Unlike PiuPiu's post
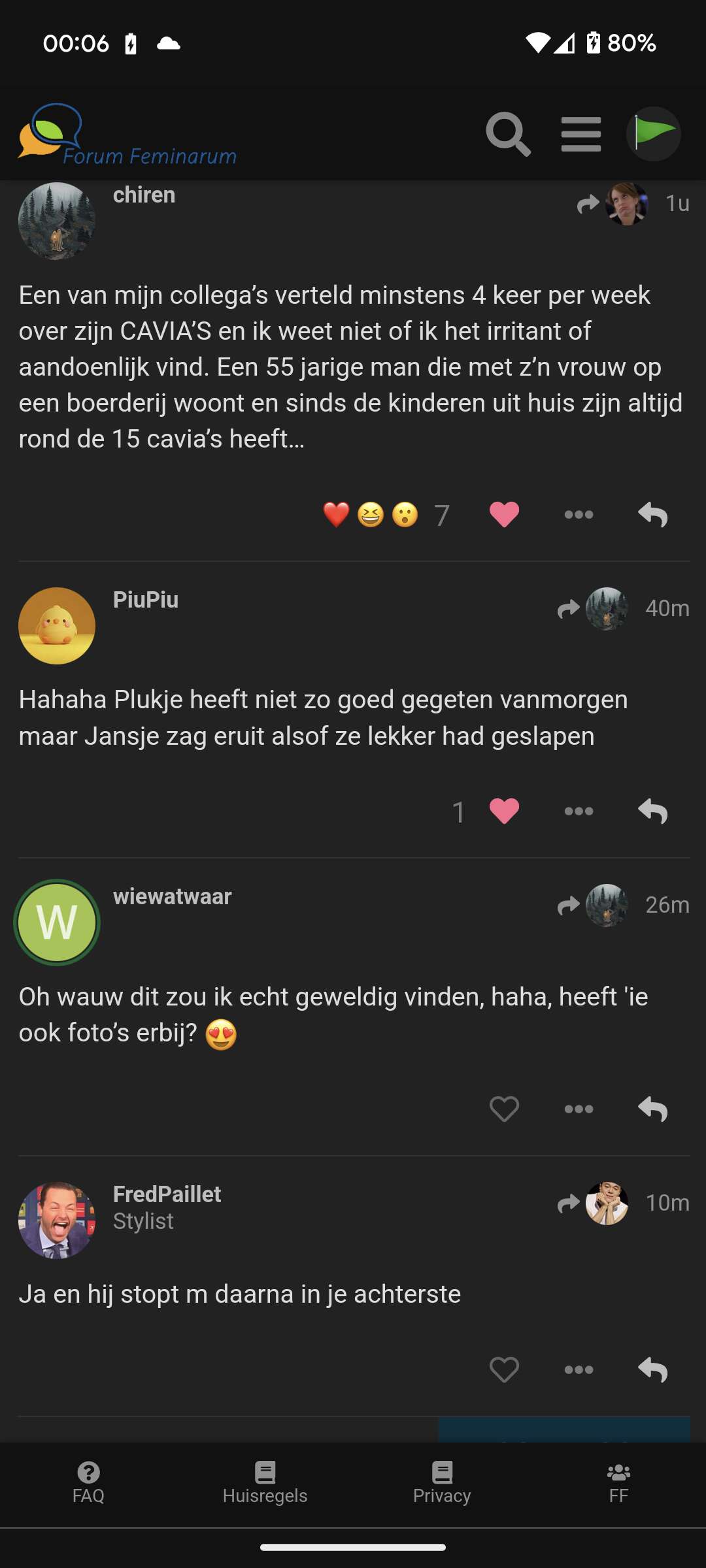The height and width of the screenshot is (1568, 706). coord(504,811)
